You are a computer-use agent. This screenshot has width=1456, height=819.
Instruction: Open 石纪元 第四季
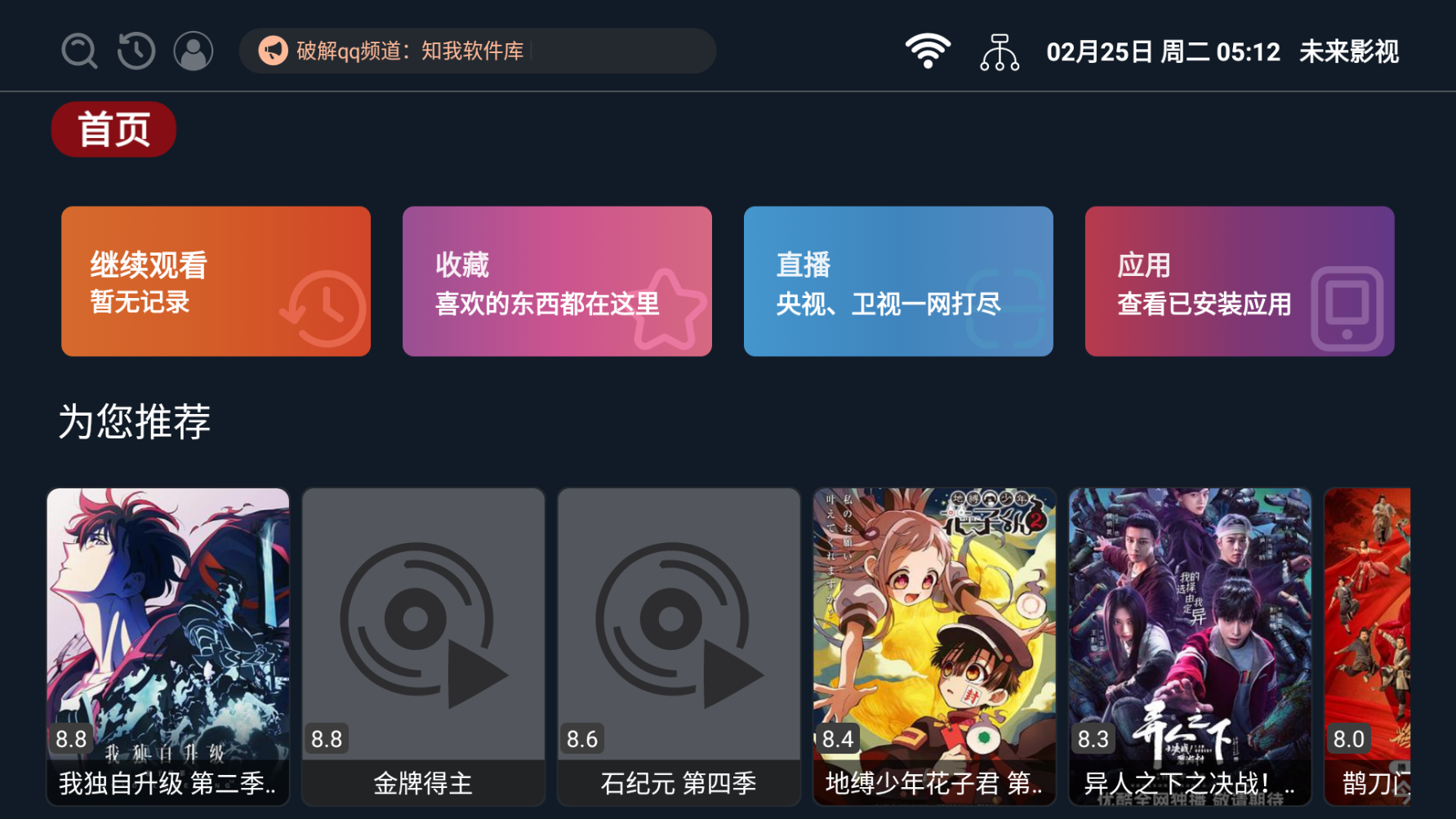[679, 645]
